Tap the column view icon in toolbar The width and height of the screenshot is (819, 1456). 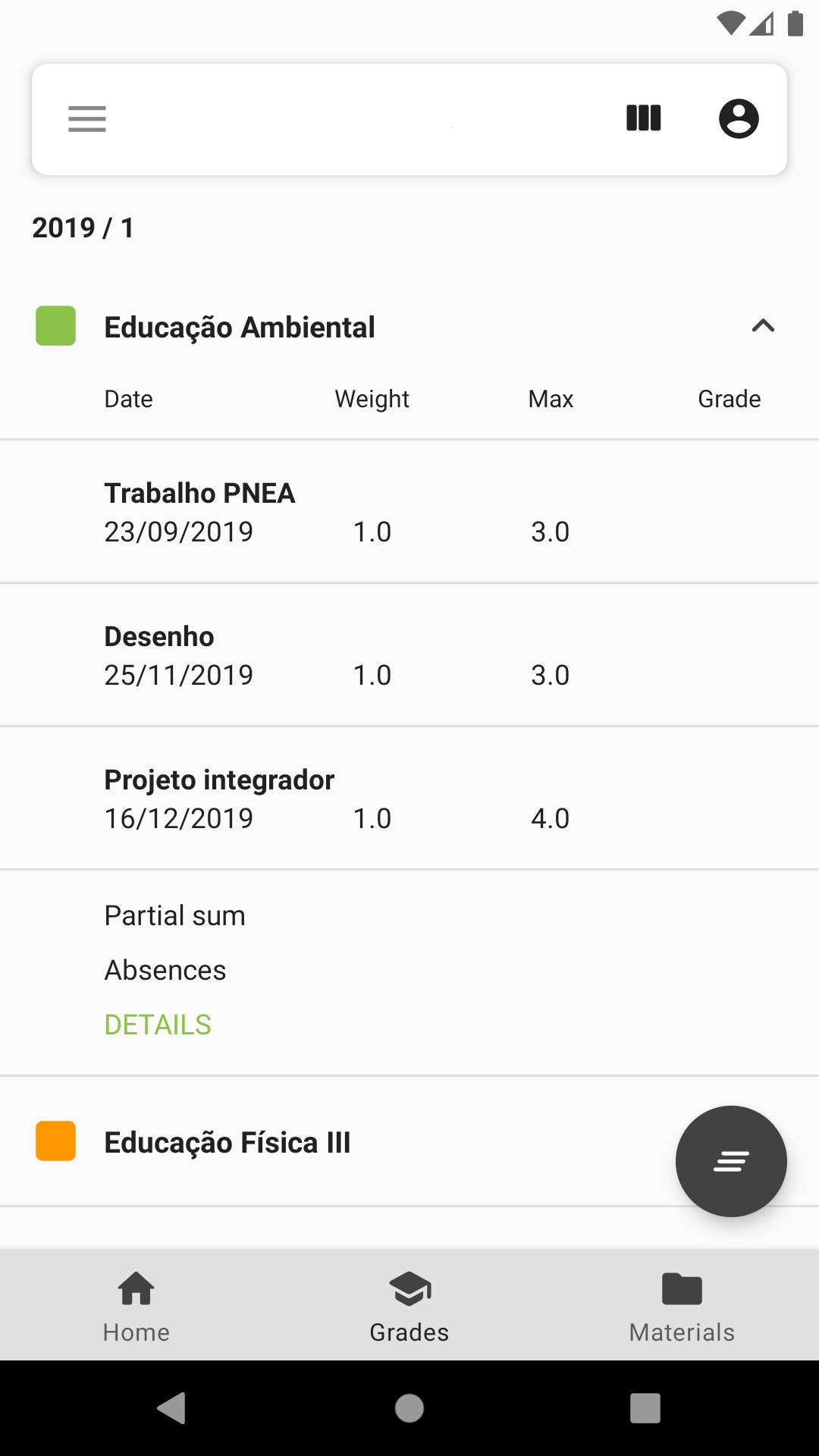[x=643, y=118]
